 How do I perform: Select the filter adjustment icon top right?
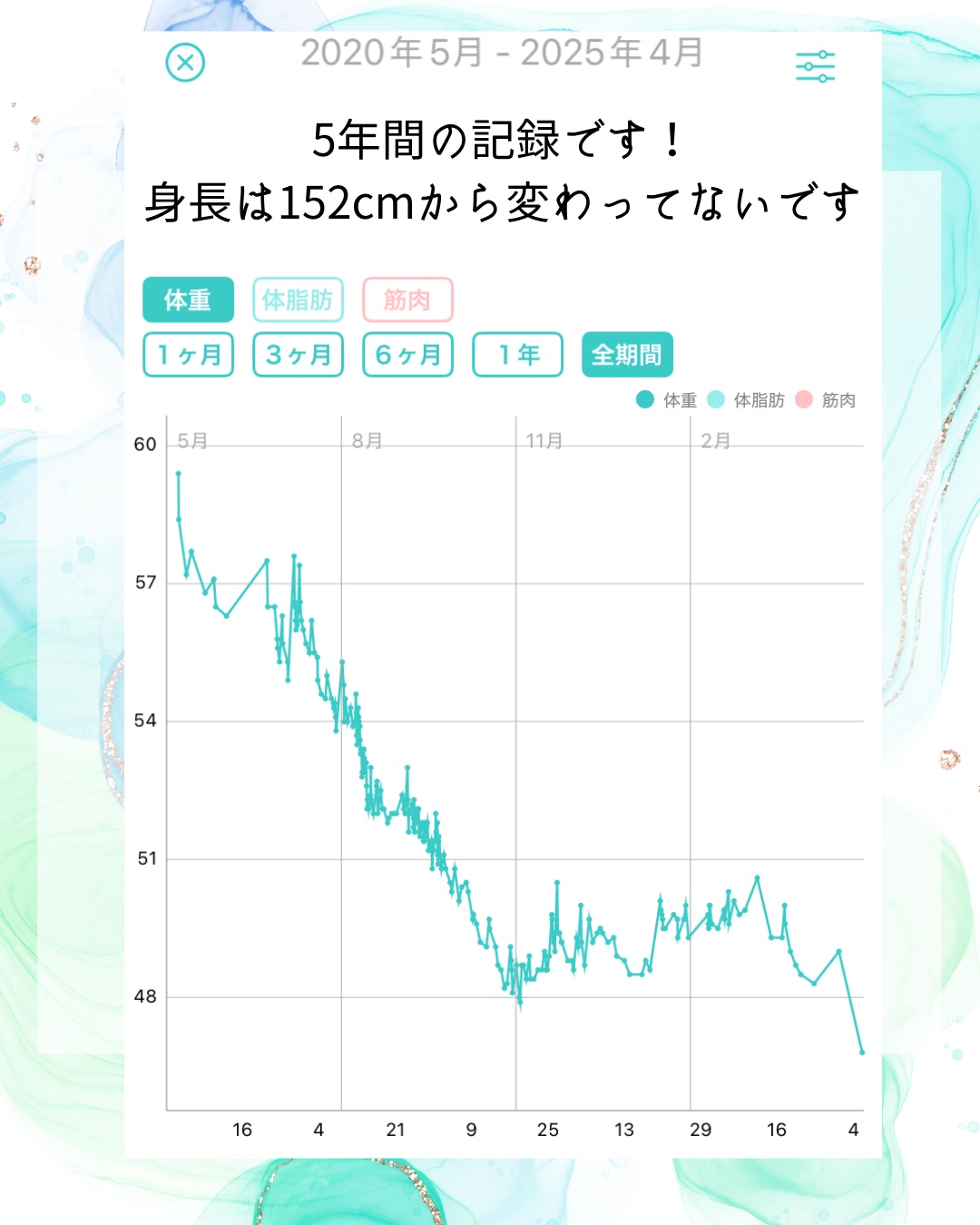click(816, 67)
